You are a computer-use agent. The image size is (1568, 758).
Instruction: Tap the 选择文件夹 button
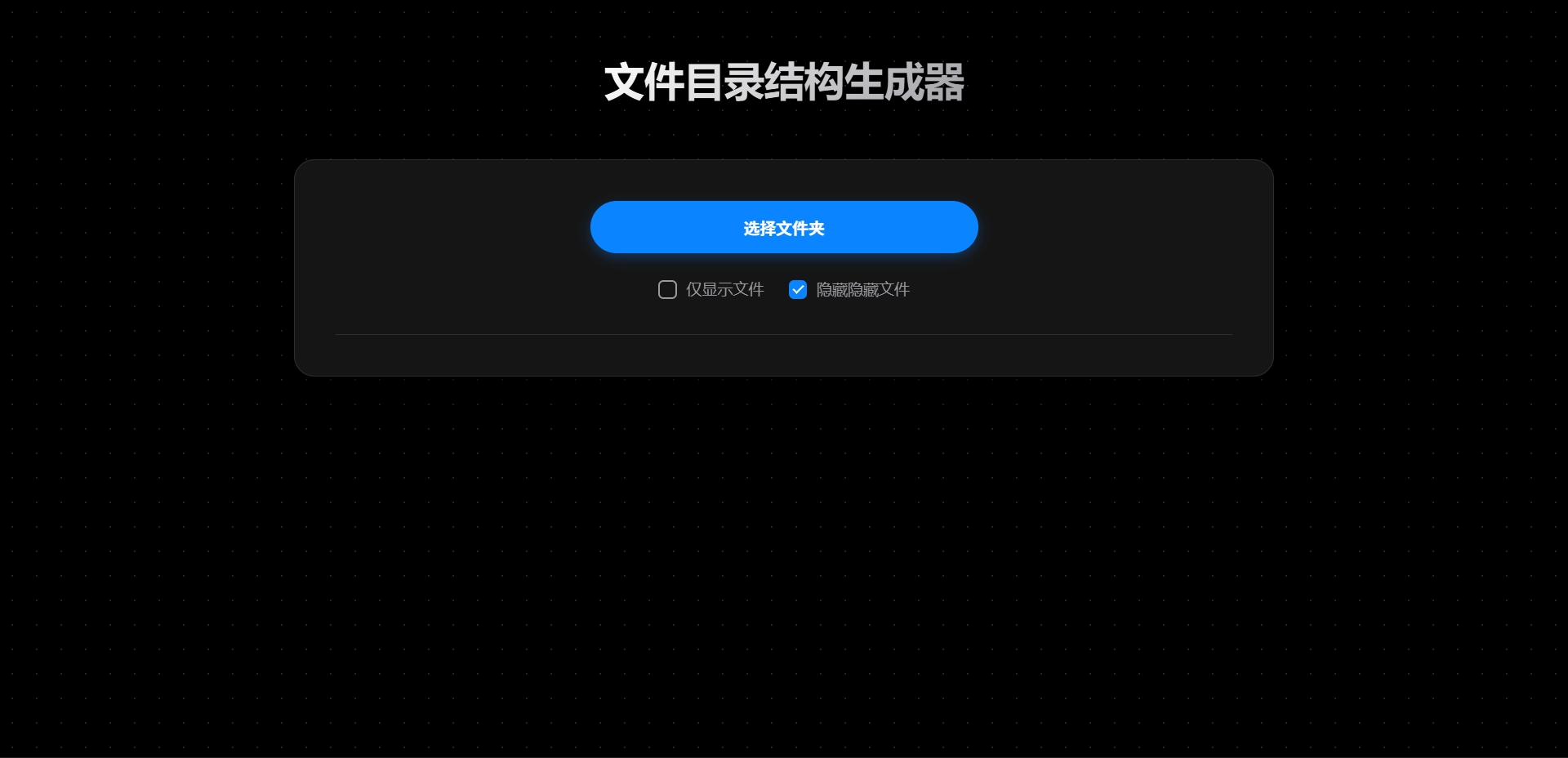point(784,227)
